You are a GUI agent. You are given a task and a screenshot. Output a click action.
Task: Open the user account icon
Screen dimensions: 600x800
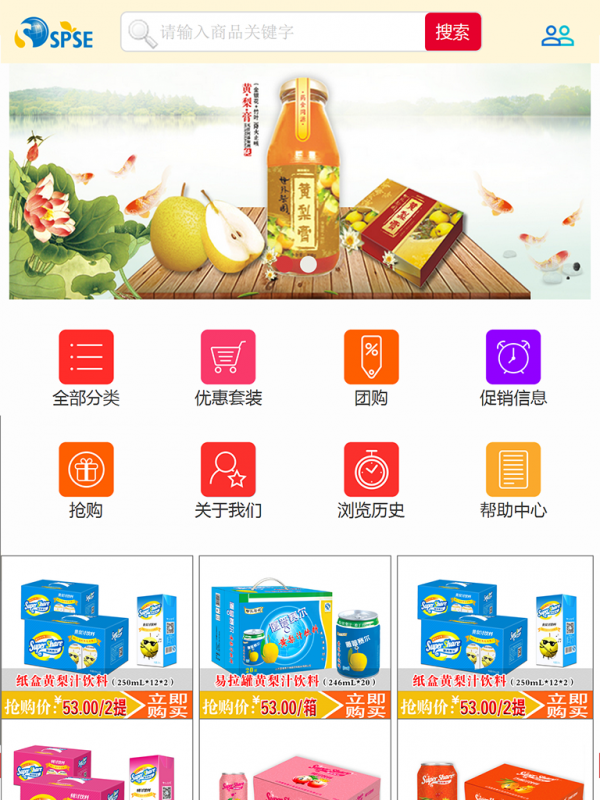coord(557,35)
